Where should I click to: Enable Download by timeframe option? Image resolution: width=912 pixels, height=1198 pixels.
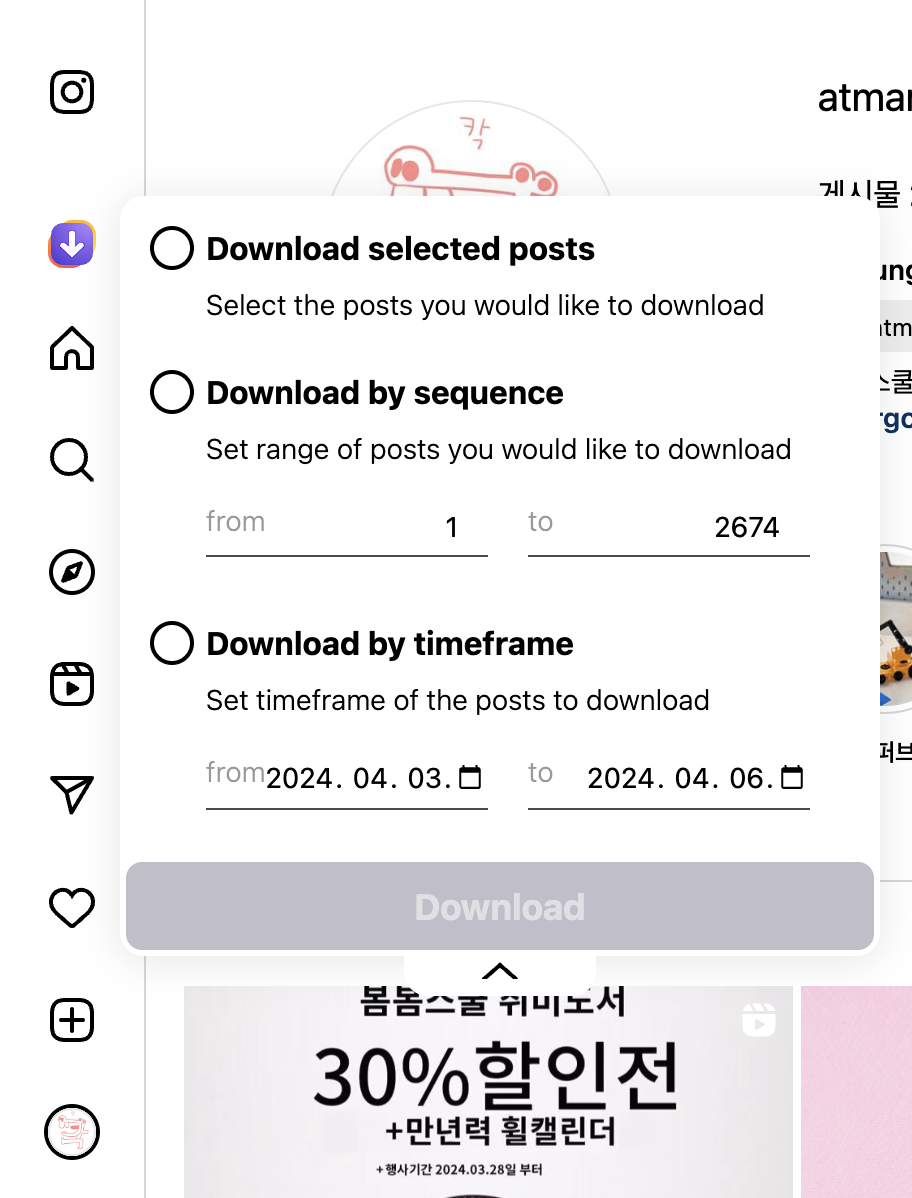171,643
